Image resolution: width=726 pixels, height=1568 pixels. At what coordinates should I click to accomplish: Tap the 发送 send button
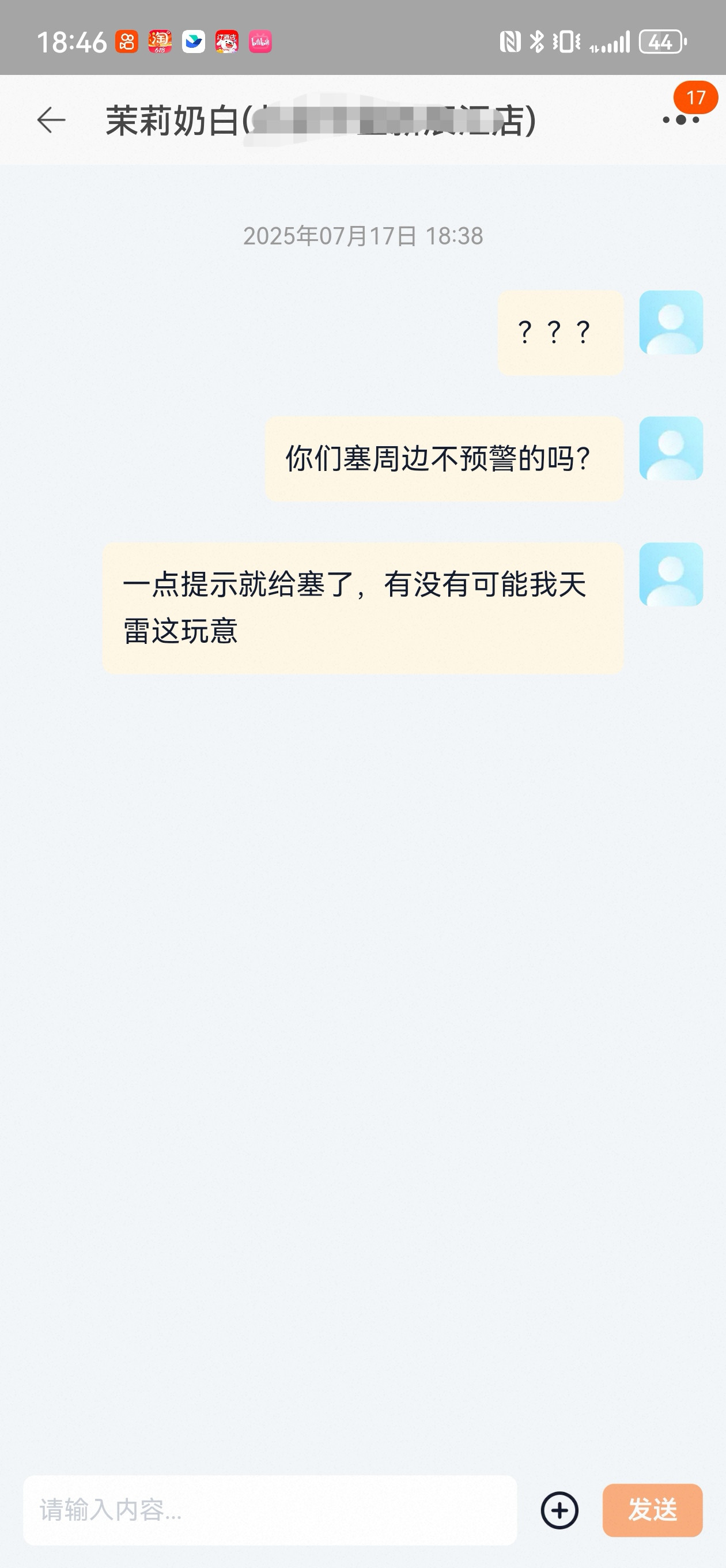click(652, 1510)
